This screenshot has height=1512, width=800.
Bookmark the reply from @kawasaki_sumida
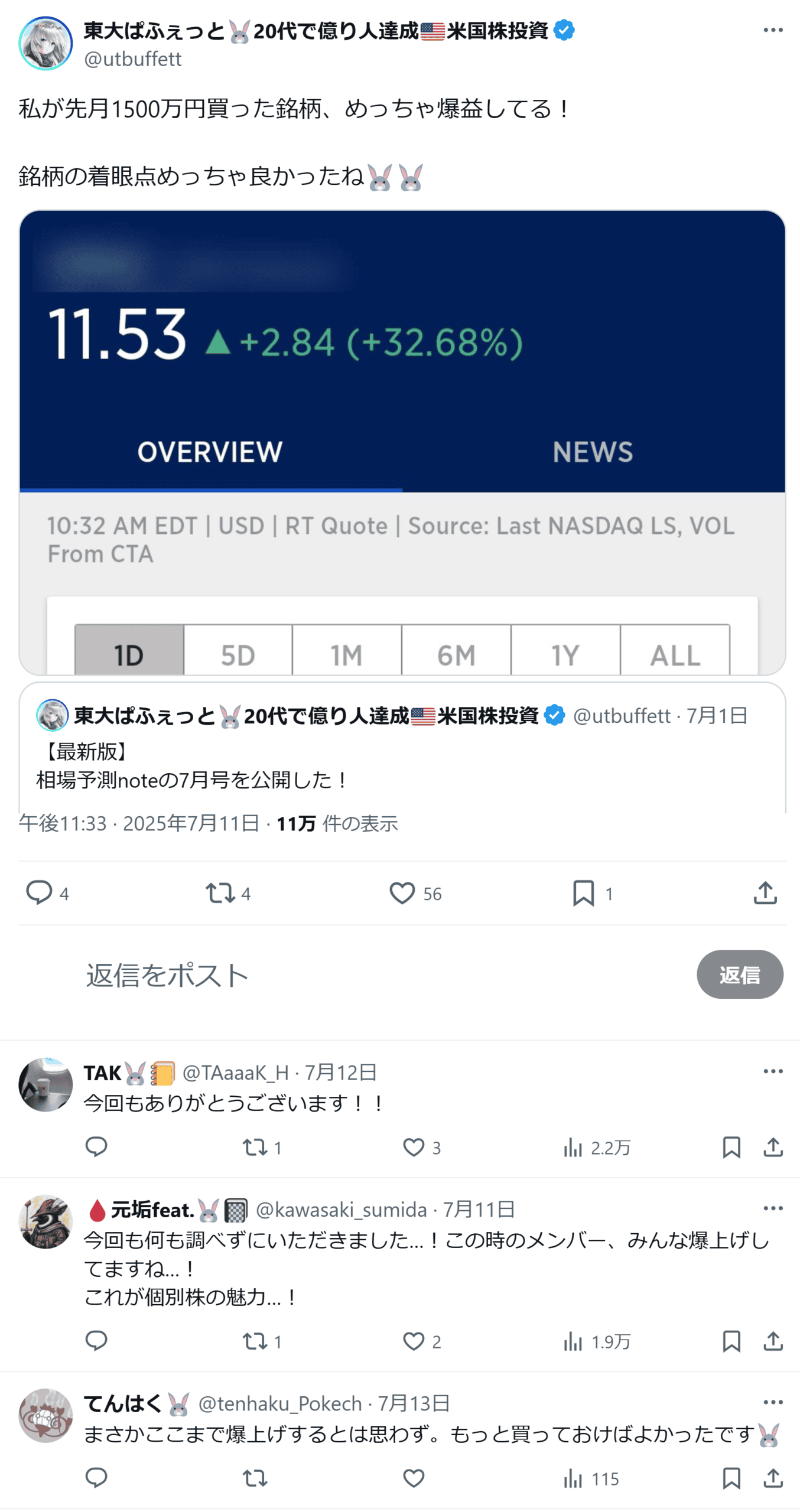[731, 1340]
